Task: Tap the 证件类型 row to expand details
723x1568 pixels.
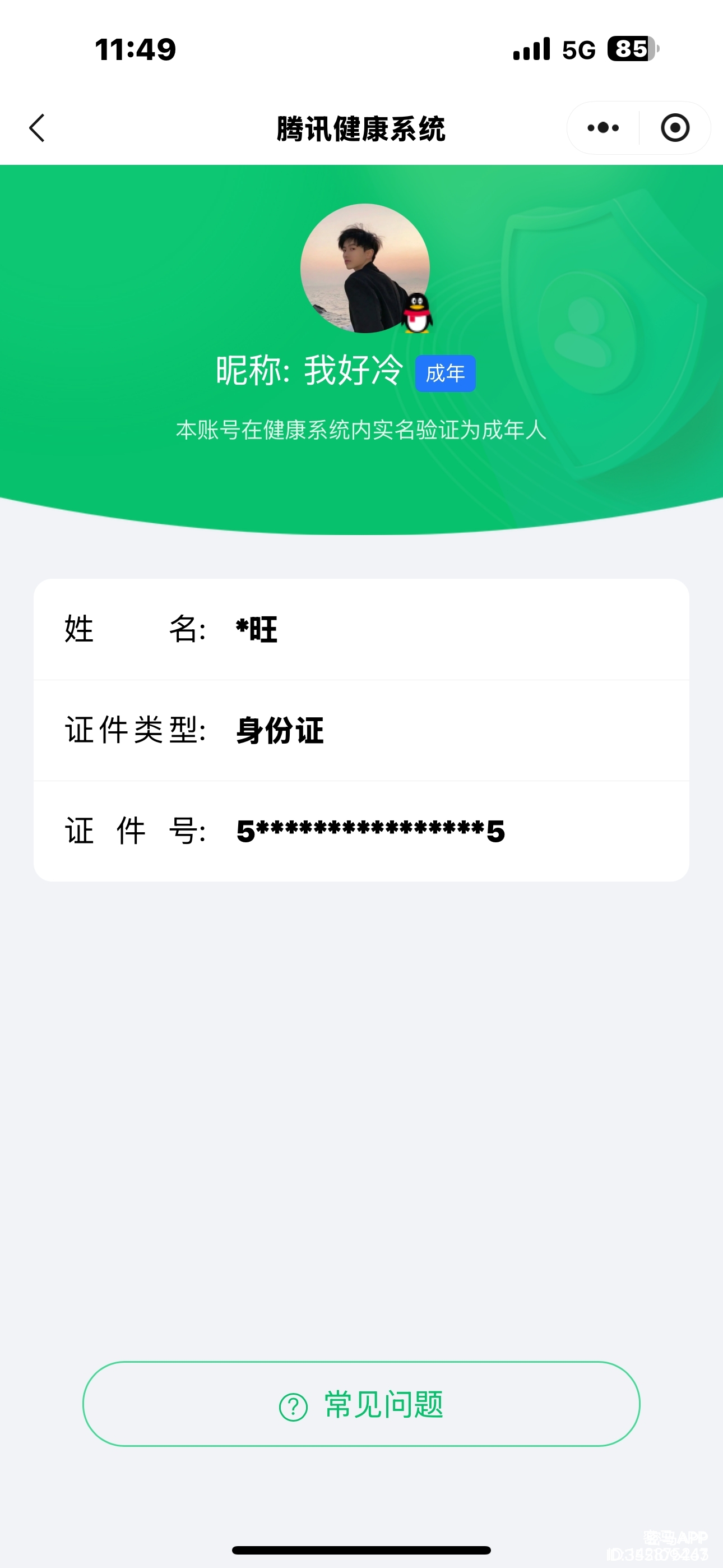Action: pos(361,730)
